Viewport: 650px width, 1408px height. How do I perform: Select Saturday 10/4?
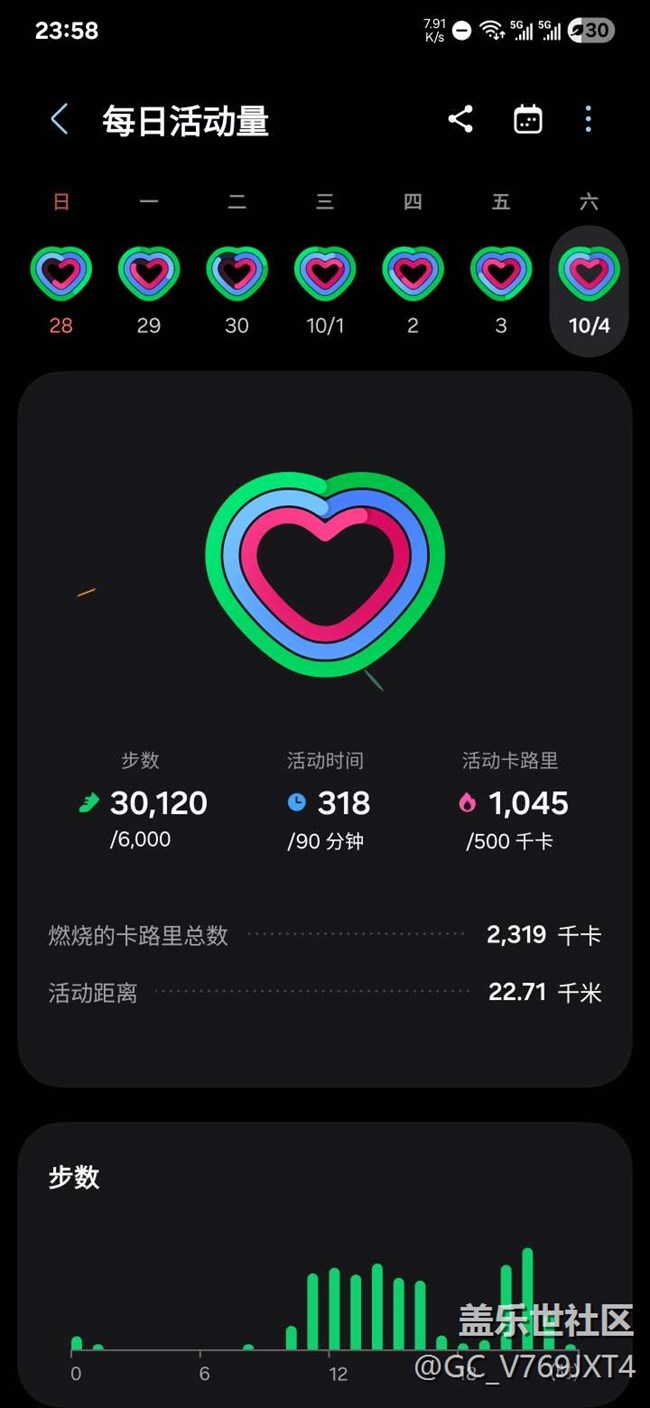589,275
